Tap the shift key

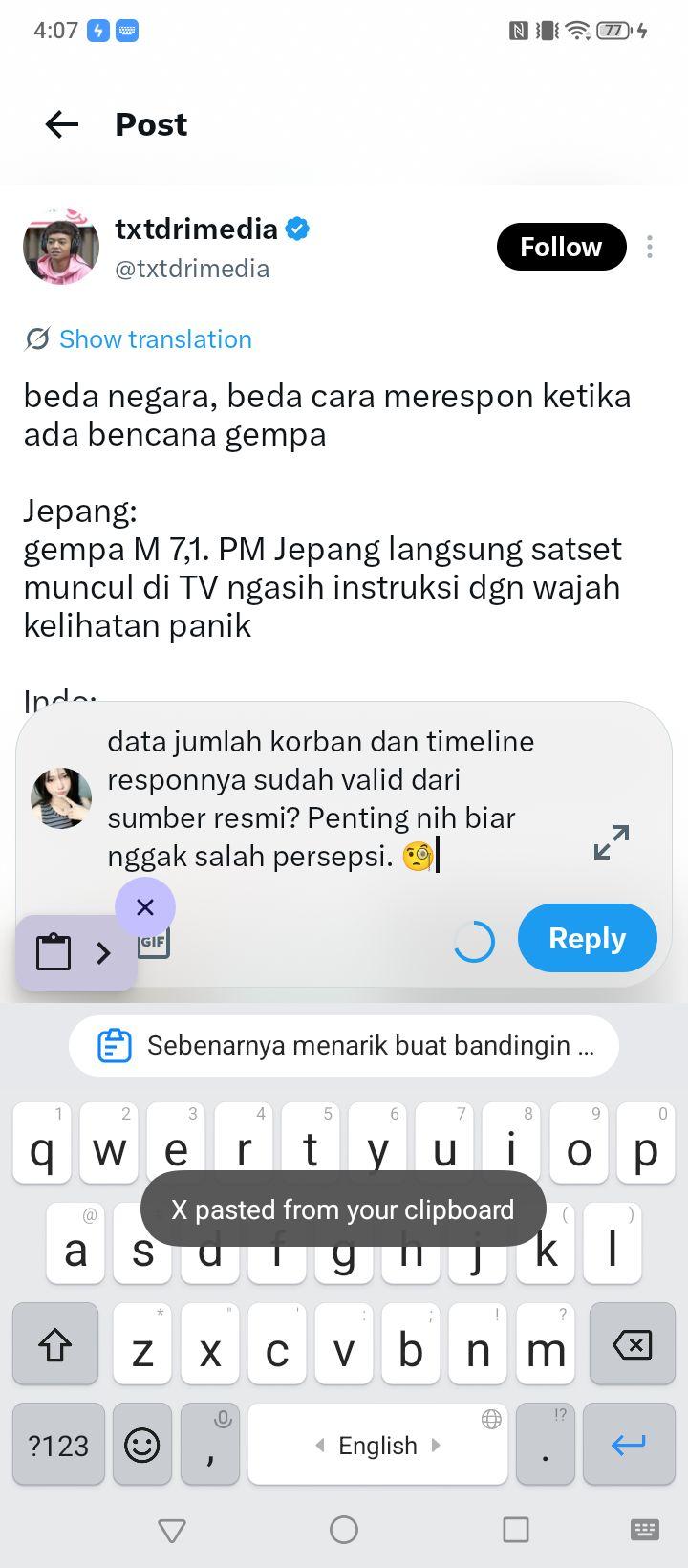[55, 1344]
